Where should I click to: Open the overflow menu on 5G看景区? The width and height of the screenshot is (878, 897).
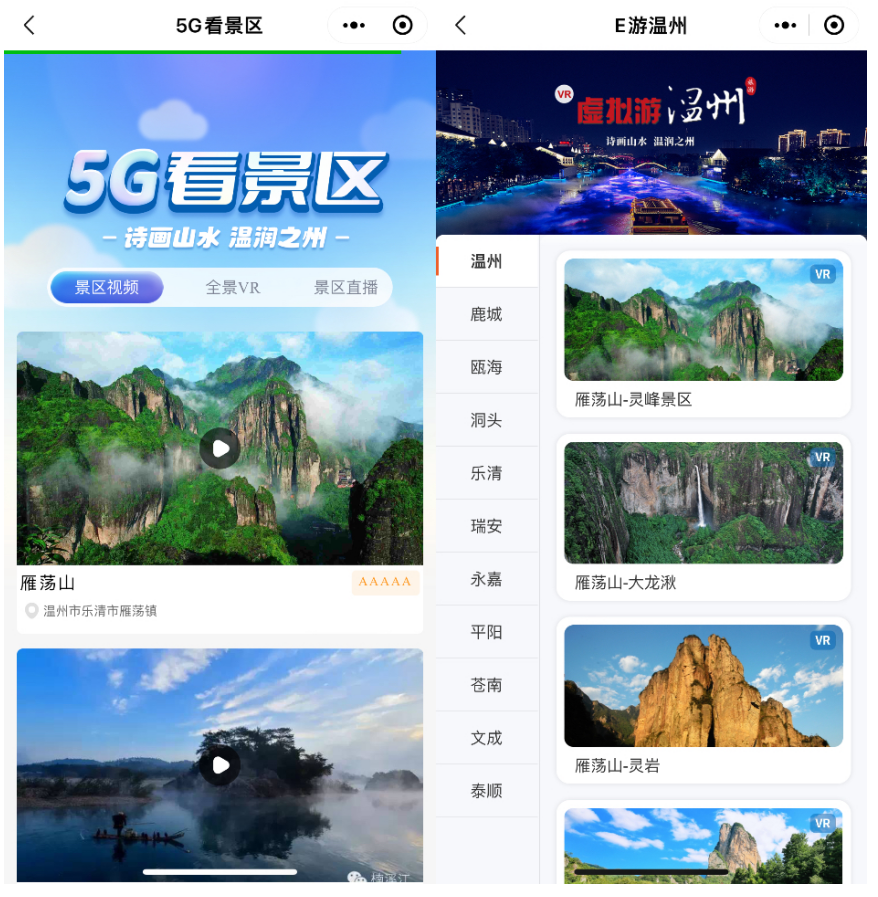[354, 26]
